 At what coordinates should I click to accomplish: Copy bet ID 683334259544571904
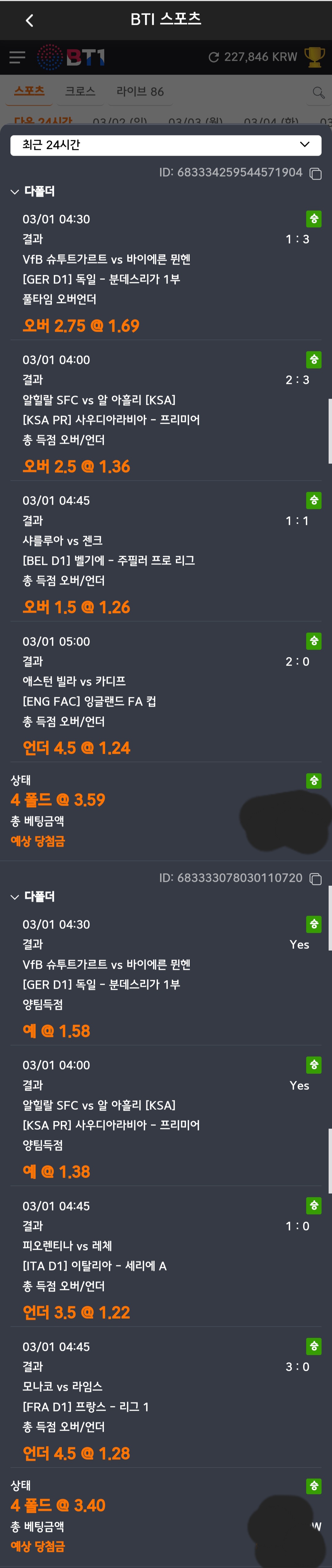pos(315,174)
